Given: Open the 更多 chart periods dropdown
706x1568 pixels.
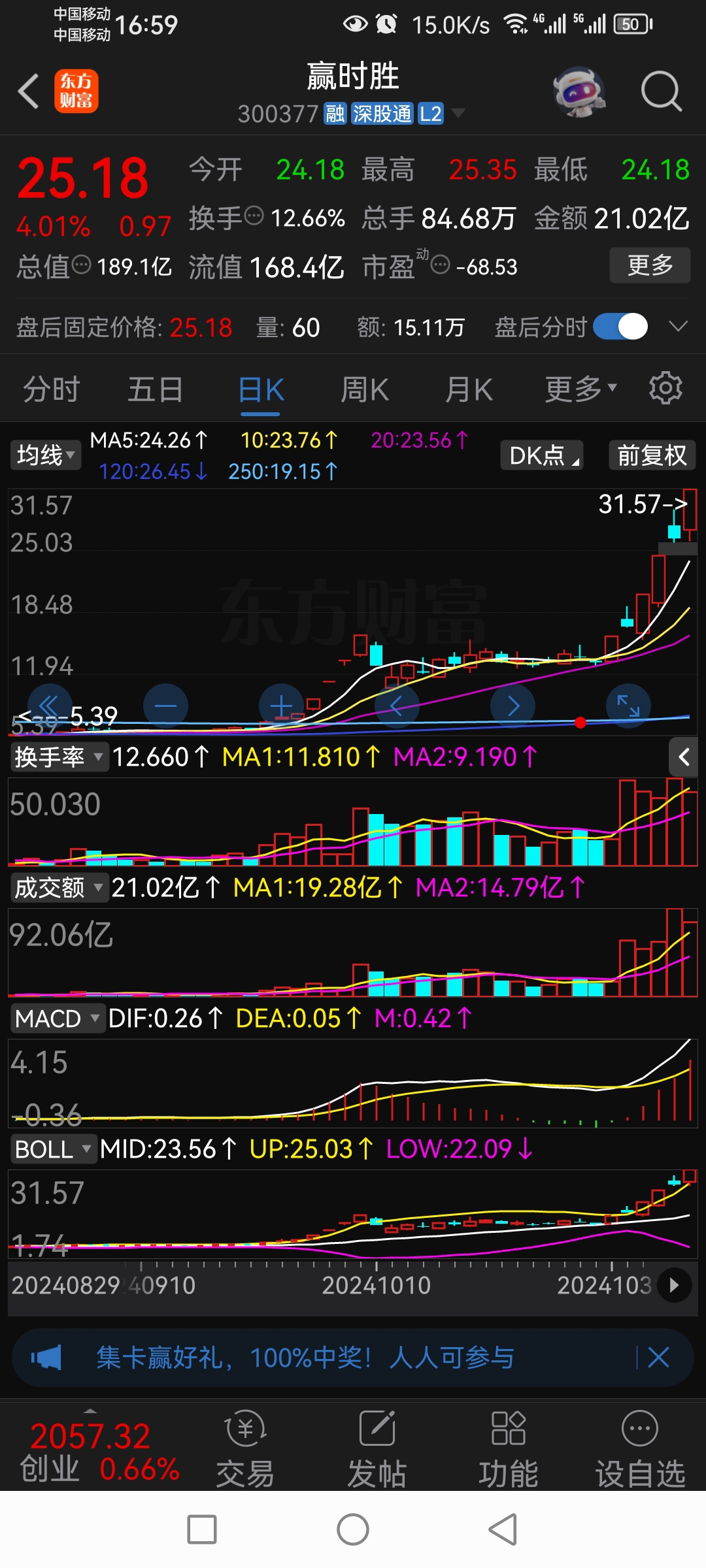Looking at the screenshot, I should coord(580,389).
